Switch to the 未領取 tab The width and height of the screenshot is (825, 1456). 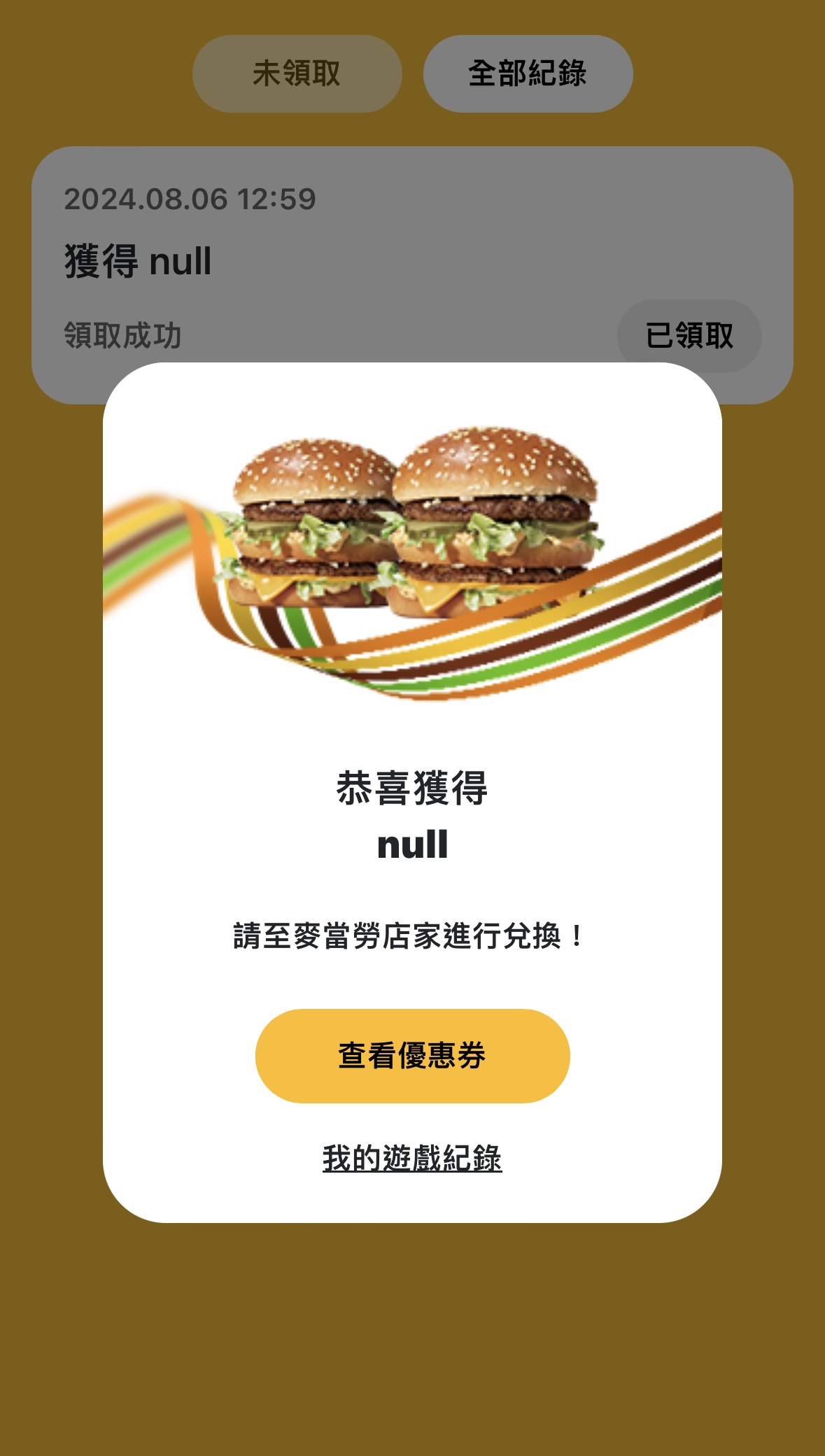click(x=297, y=73)
